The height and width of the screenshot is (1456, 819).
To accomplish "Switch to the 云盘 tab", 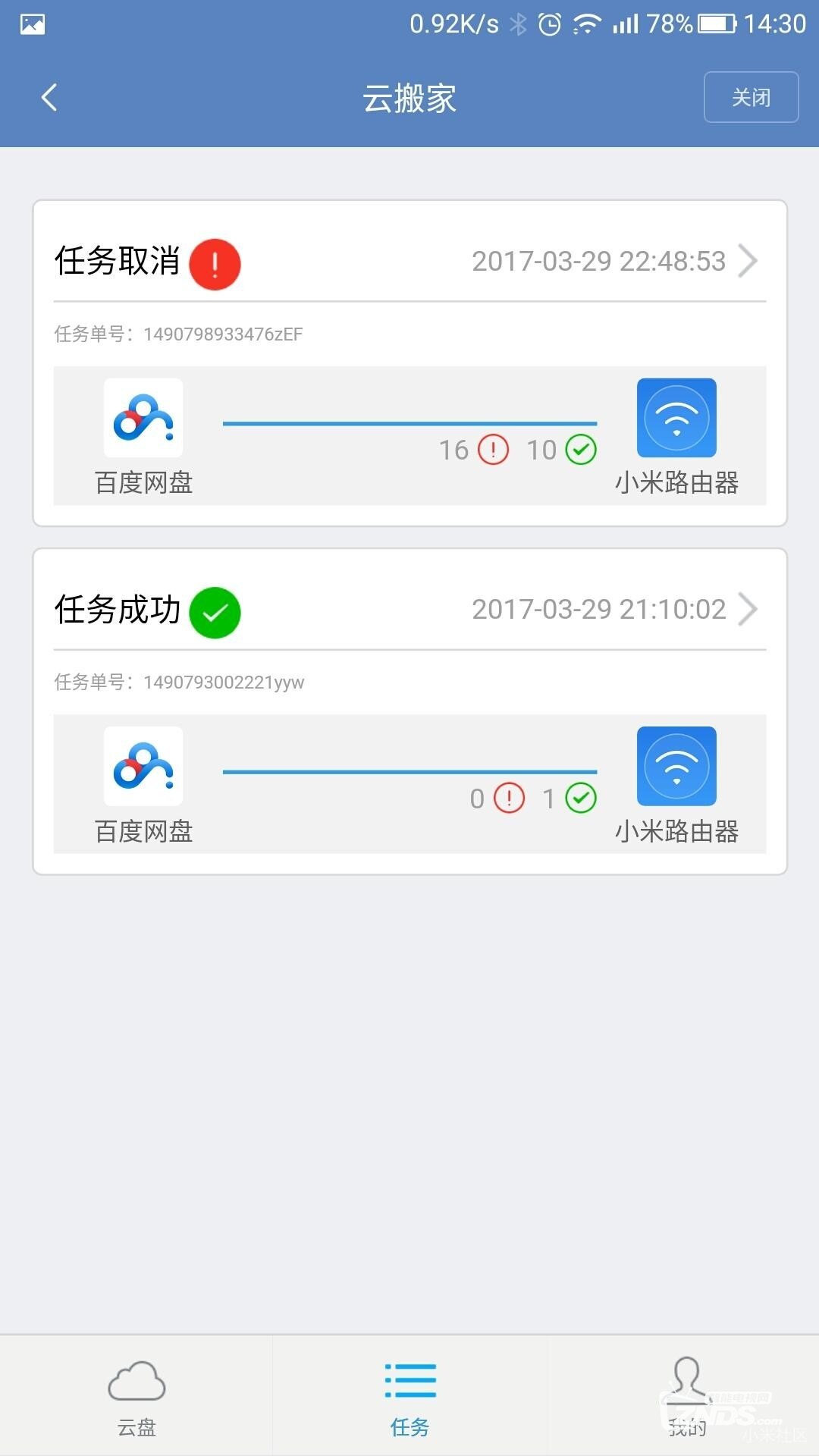I will click(136, 1397).
